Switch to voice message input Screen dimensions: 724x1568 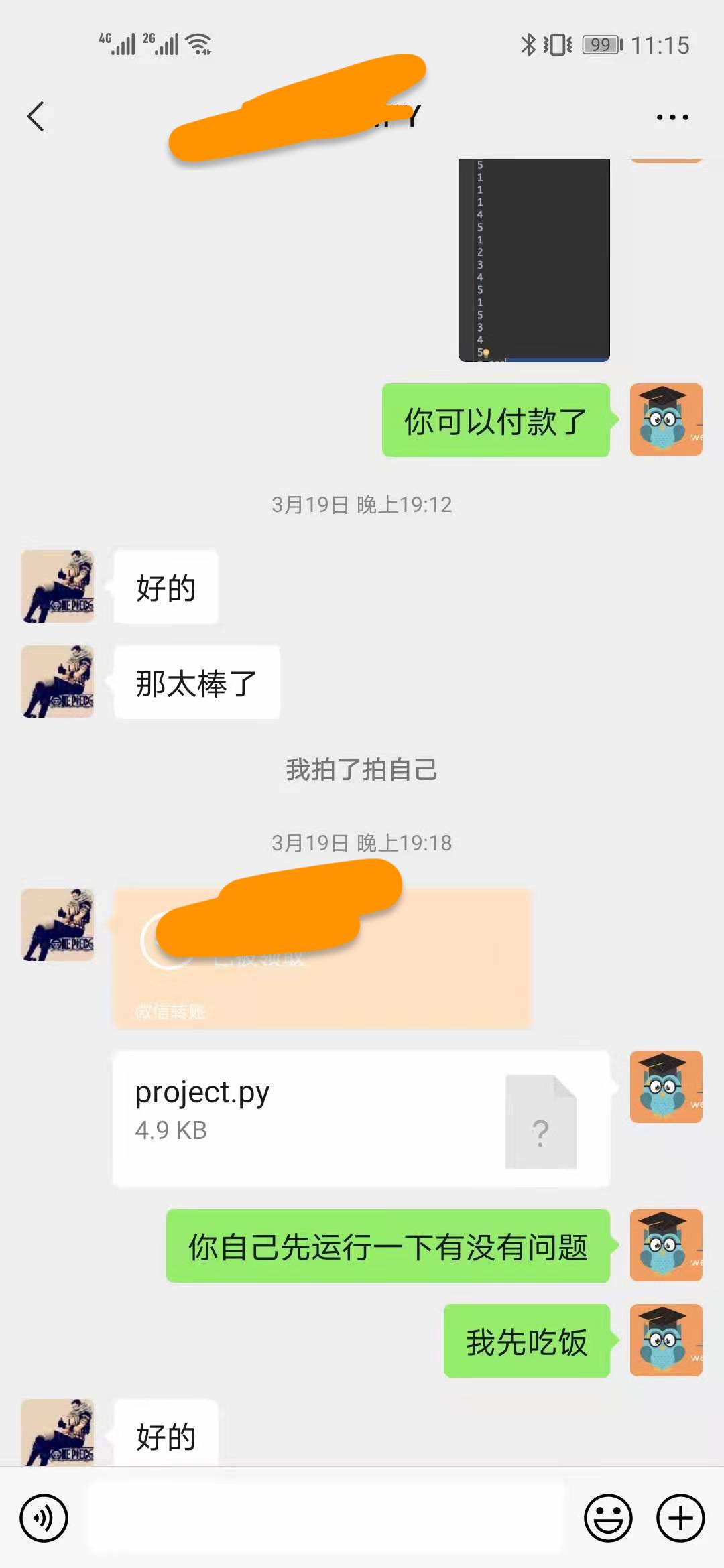click(44, 1518)
